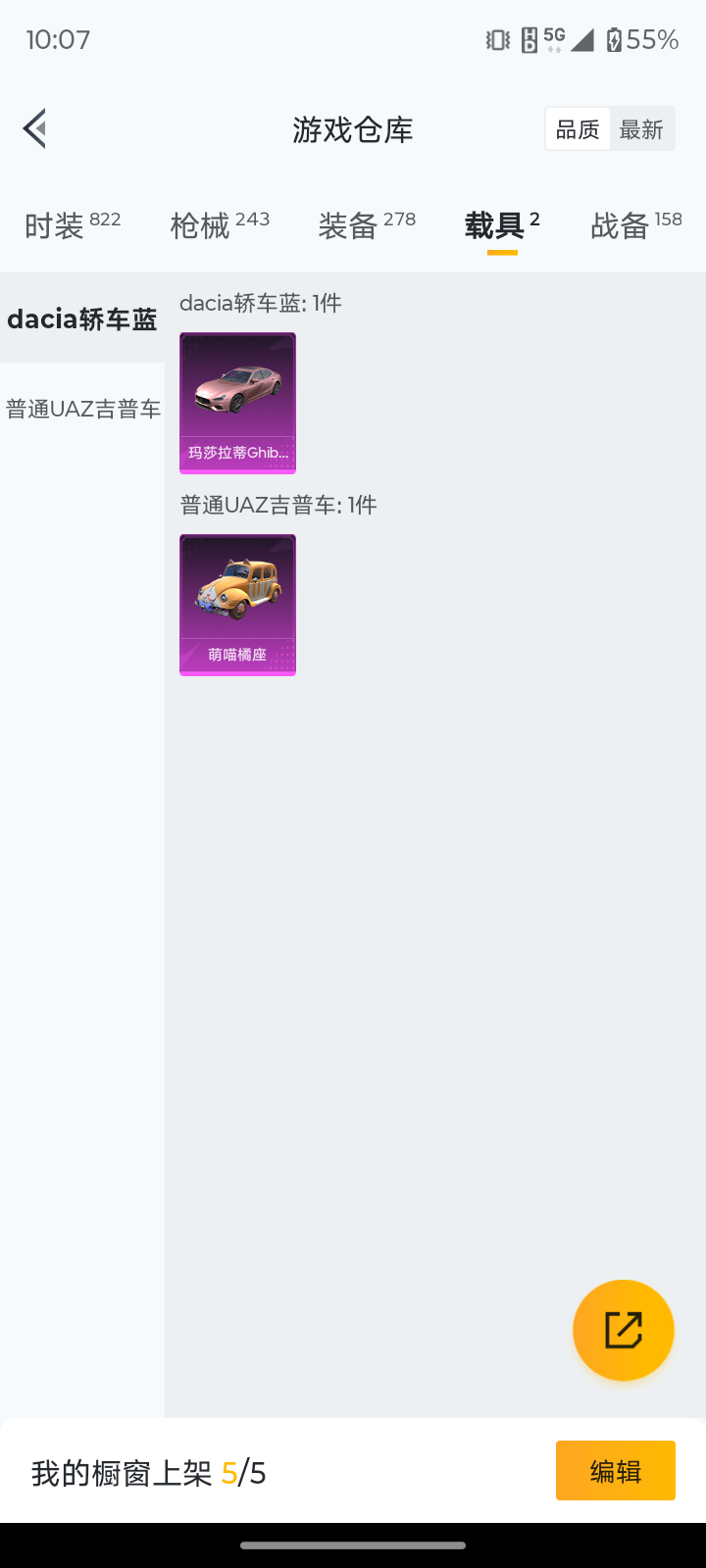Open the 萌喵橘座 vehicle thumbnail
Screen dimensions: 706x1568
[237, 604]
